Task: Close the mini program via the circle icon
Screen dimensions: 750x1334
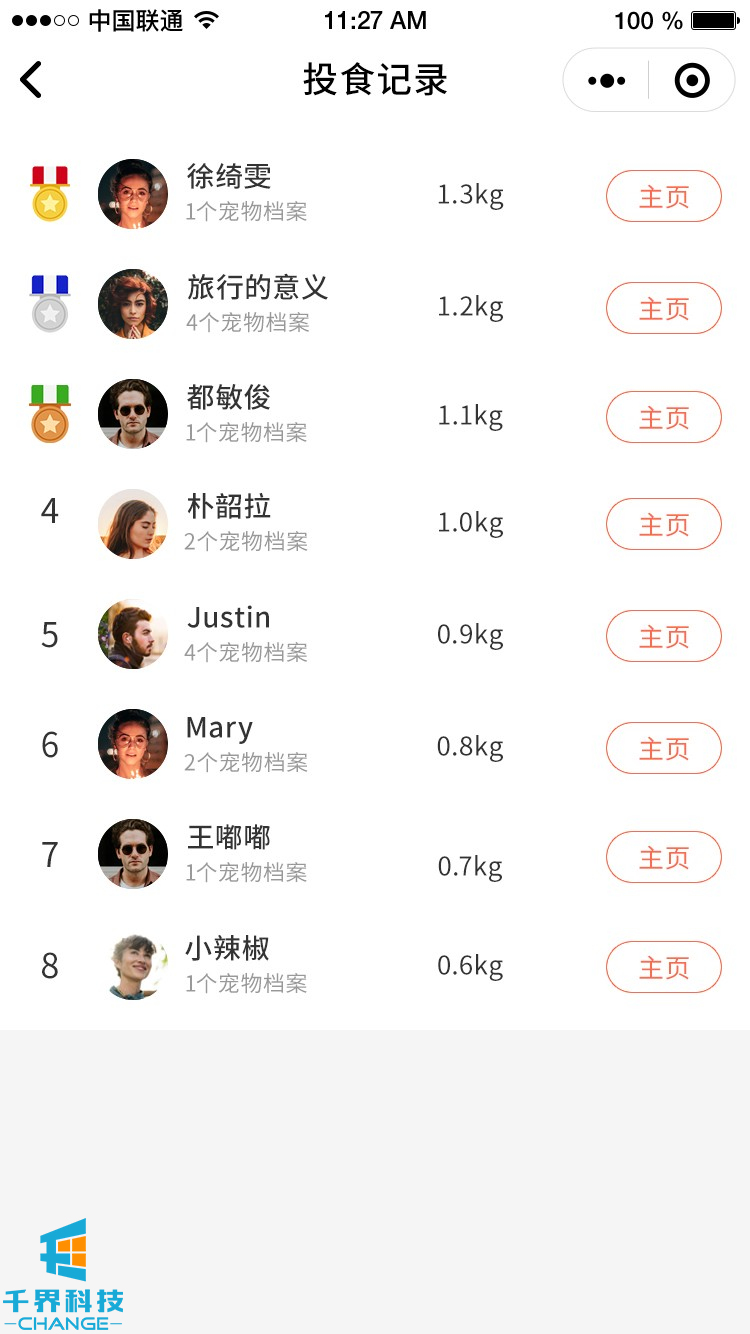Action: point(692,81)
